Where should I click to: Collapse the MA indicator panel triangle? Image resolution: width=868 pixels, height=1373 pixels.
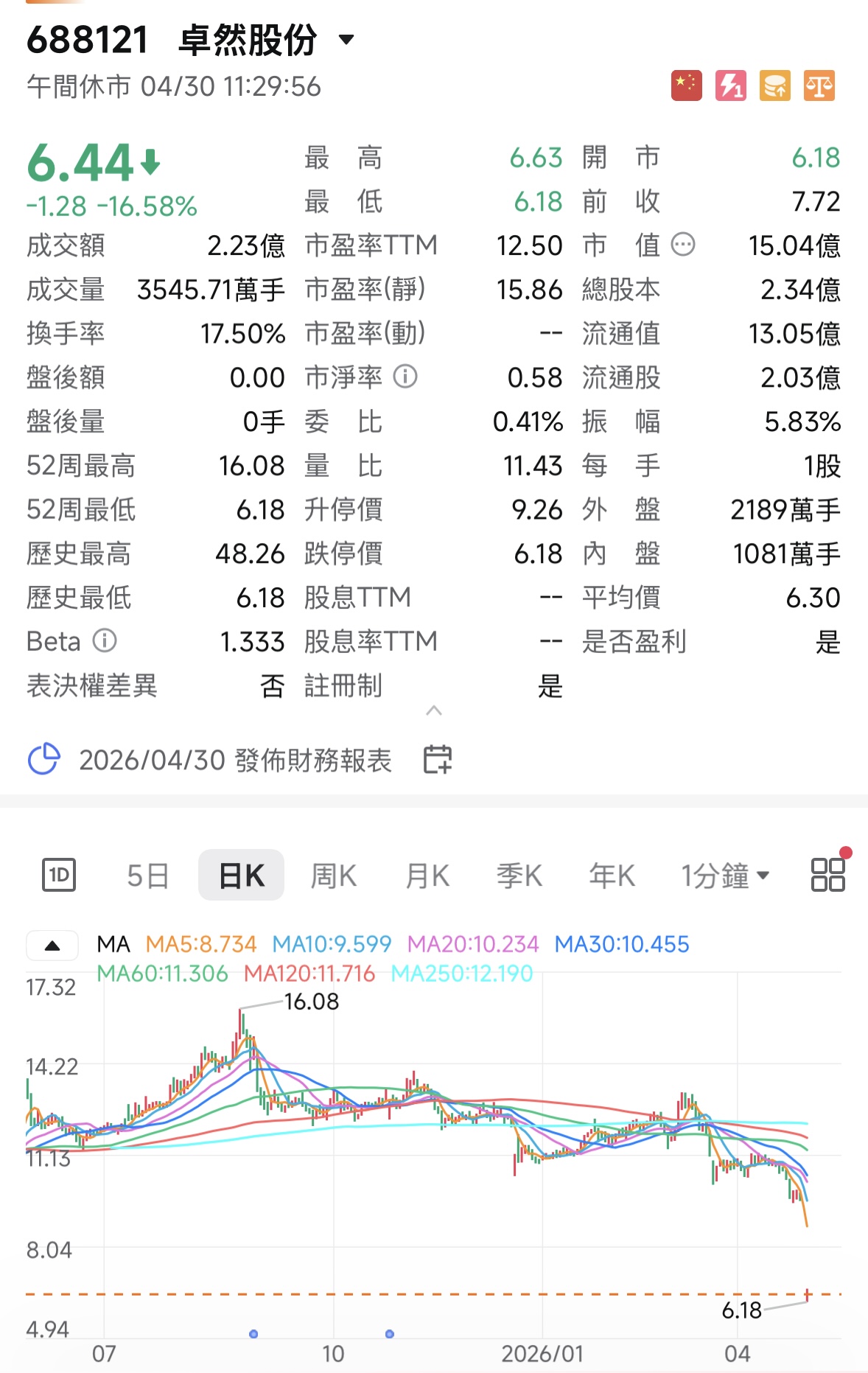(x=52, y=944)
